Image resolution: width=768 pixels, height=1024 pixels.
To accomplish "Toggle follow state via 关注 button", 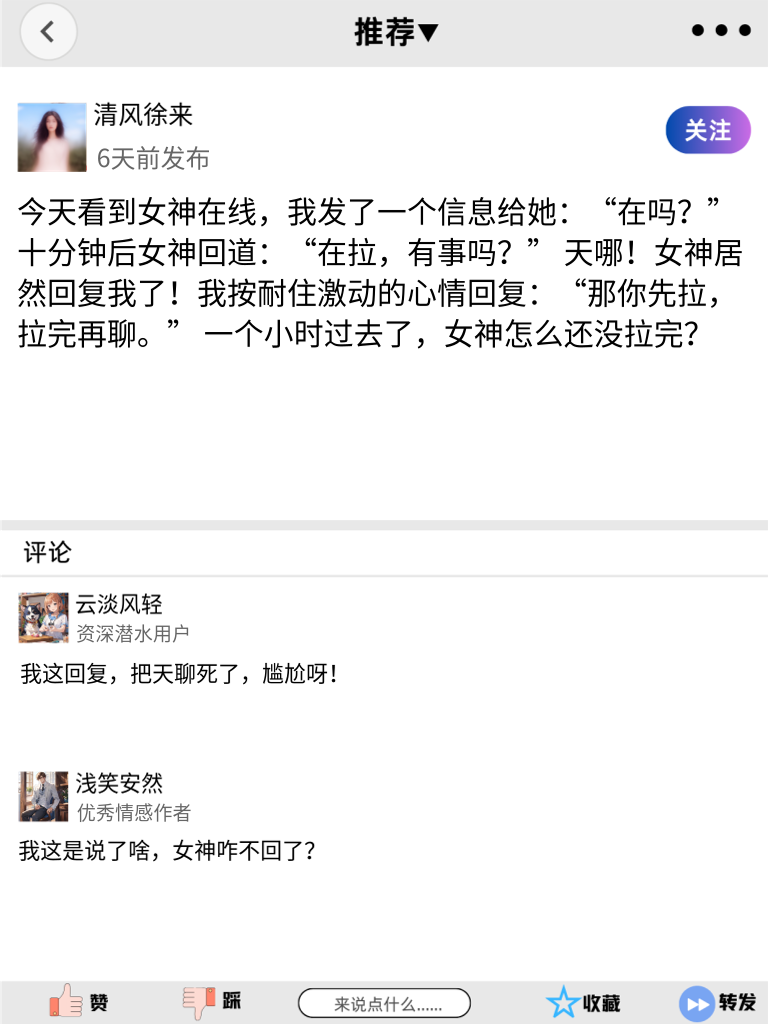I will [x=707, y=130].
